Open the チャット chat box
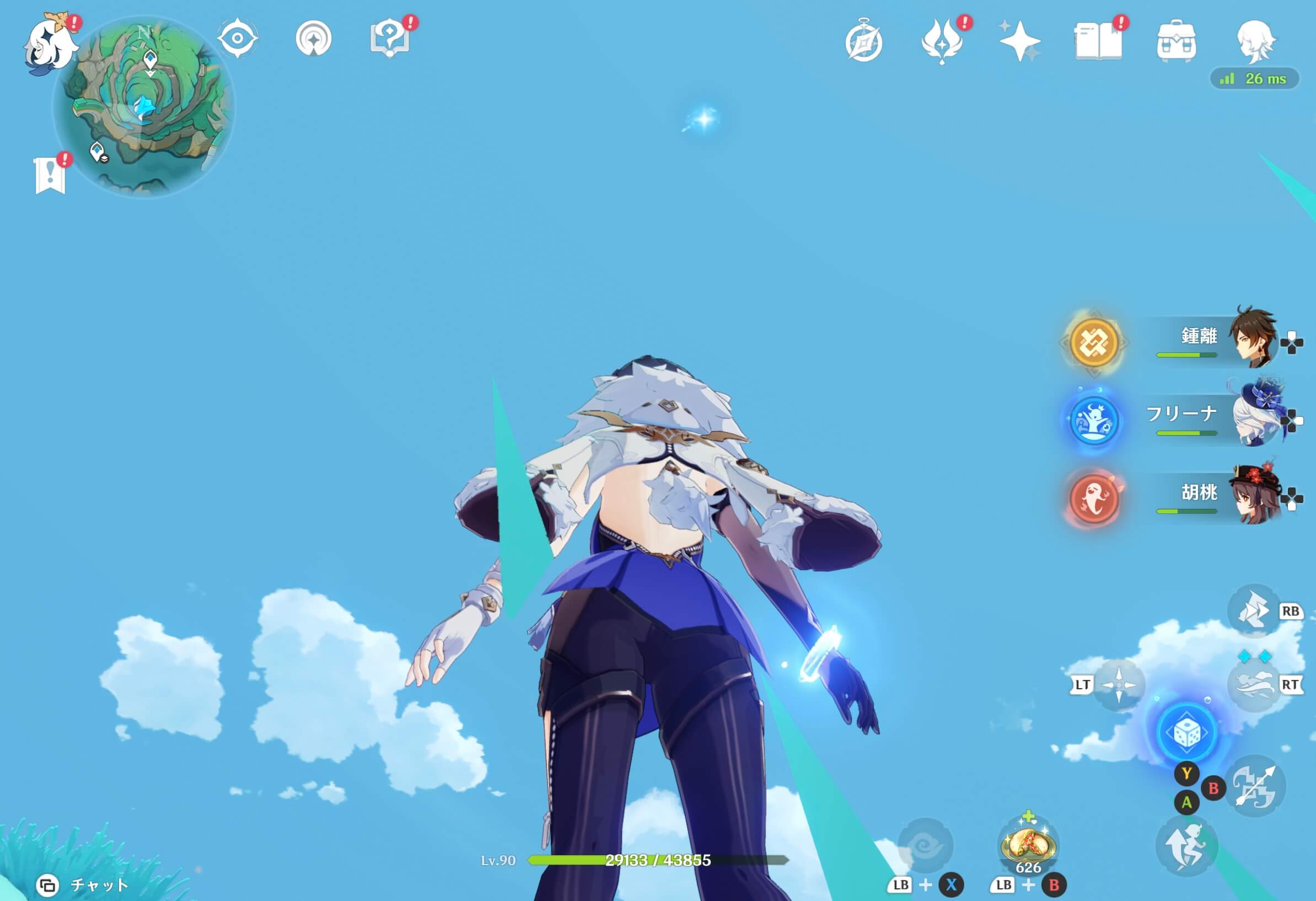This screenshot has width=1316, height=901. (85, 884)
